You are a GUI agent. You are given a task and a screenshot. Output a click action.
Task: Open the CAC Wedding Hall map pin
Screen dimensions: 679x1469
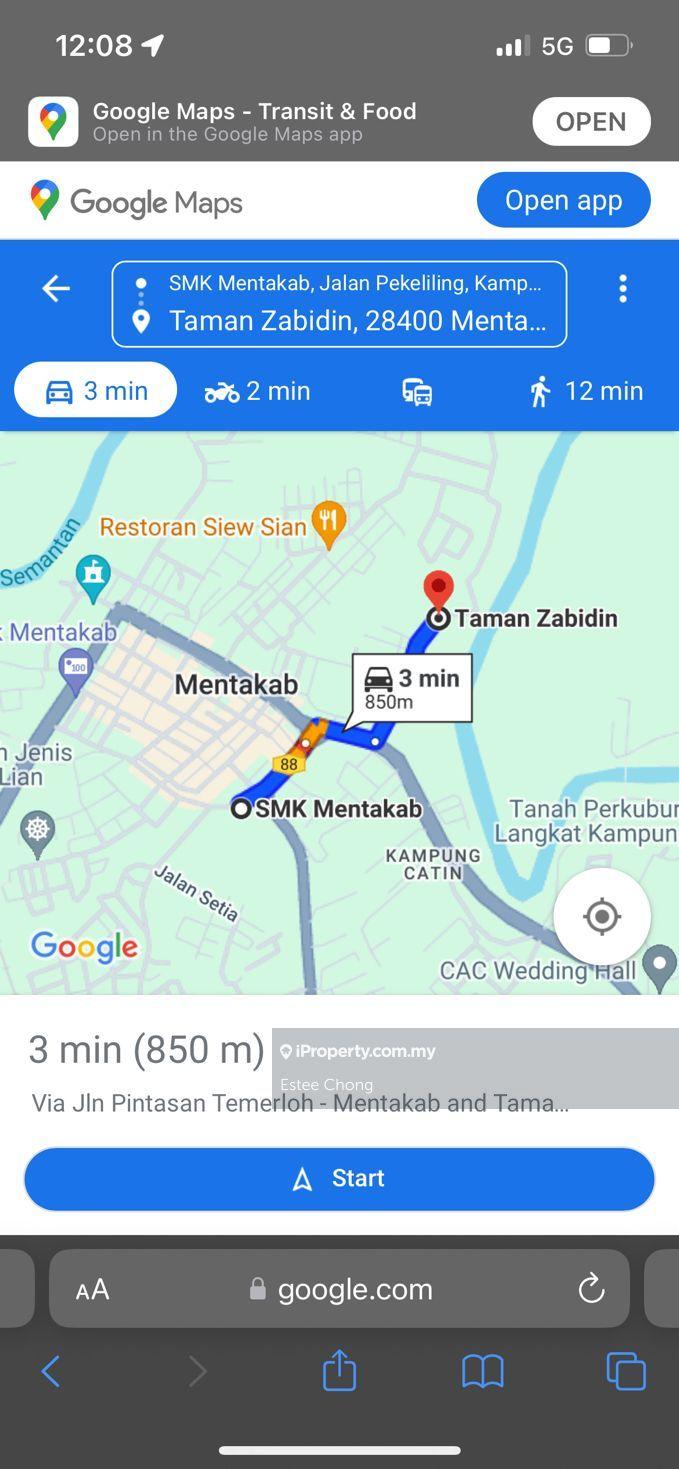[658, 966]
